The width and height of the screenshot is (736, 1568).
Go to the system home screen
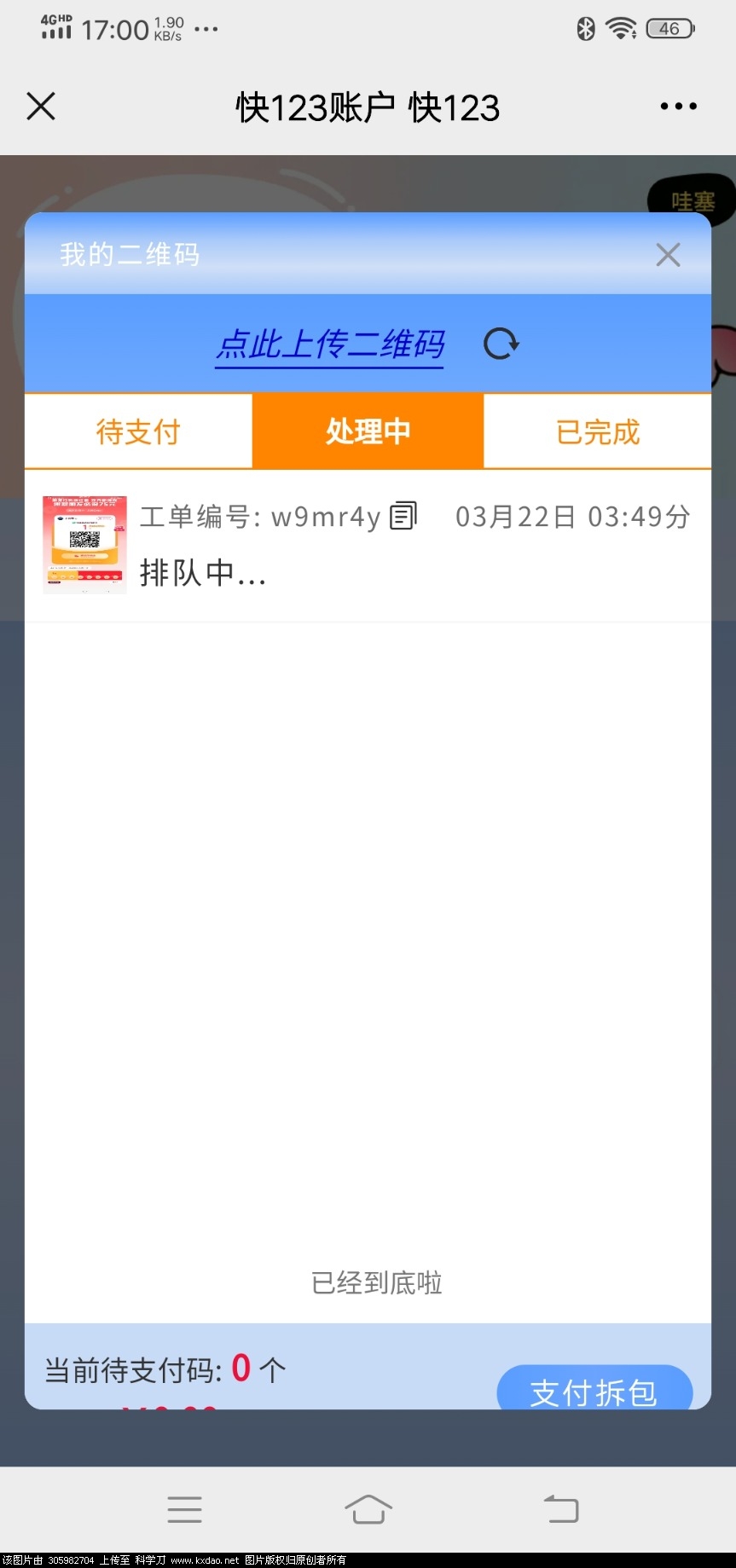[x=368, y=1508]
